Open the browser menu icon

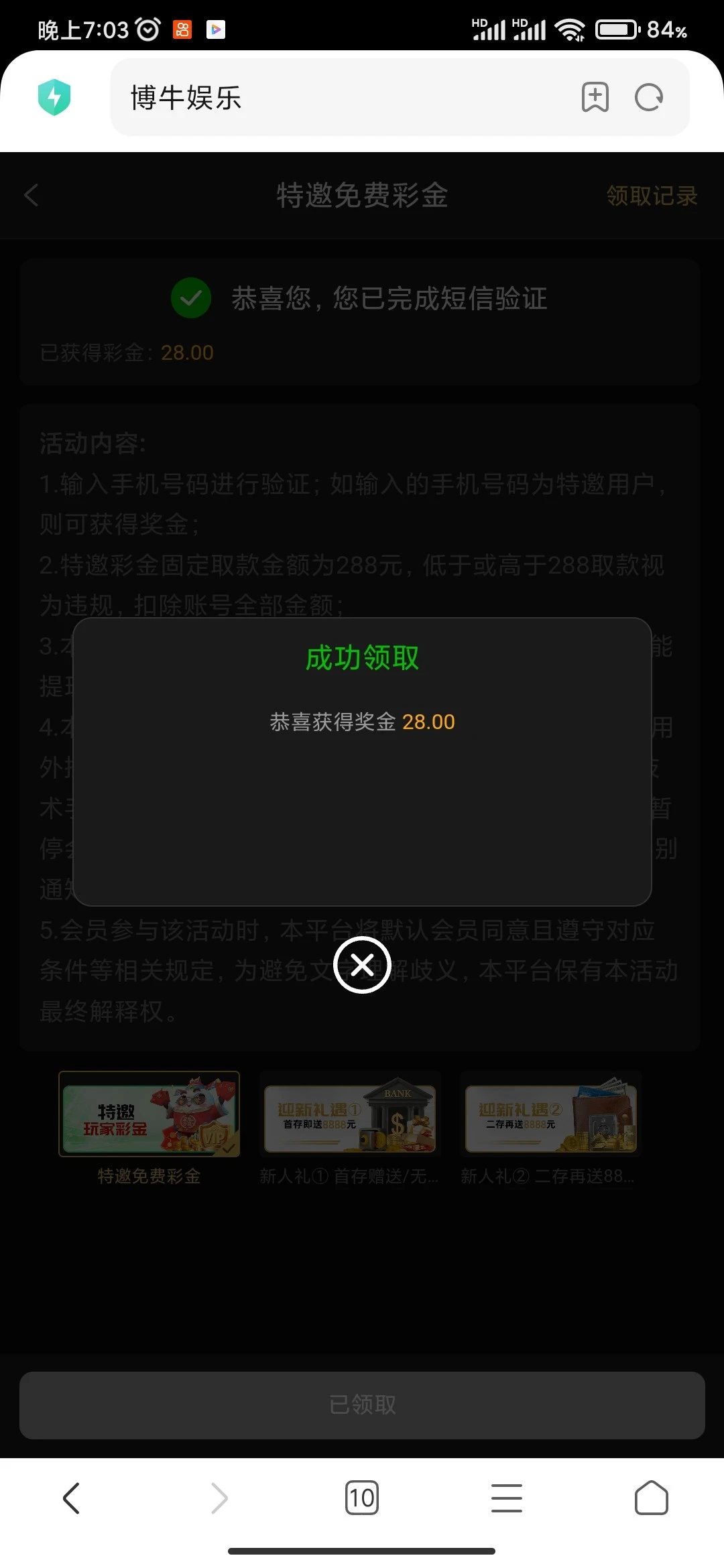[507, 1498]
